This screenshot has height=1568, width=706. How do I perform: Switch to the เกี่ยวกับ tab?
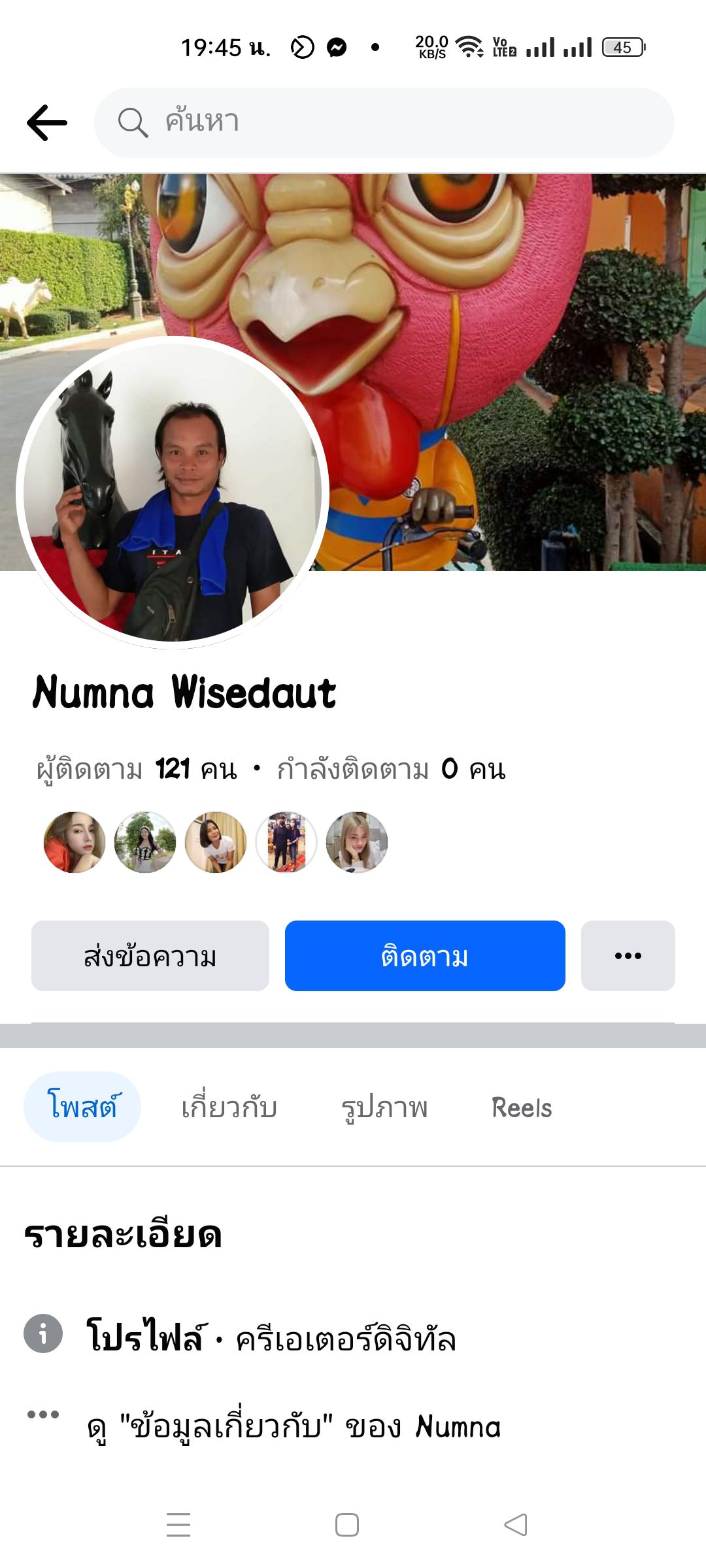[229, 1107]
